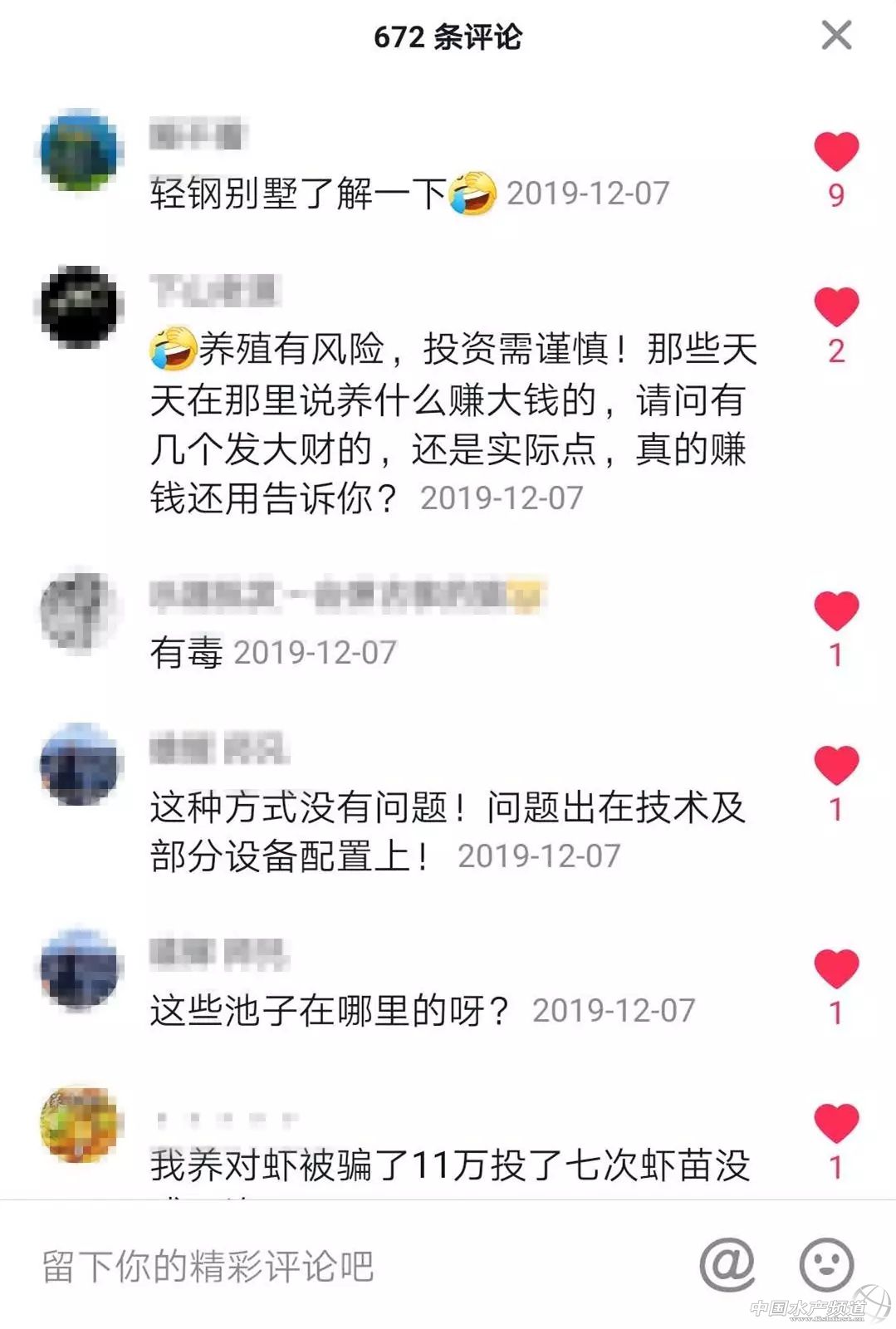This screenshot has width=896, height=1329.
Task: View profile picture of the "有毒" commenter
Action: point(80,611)
